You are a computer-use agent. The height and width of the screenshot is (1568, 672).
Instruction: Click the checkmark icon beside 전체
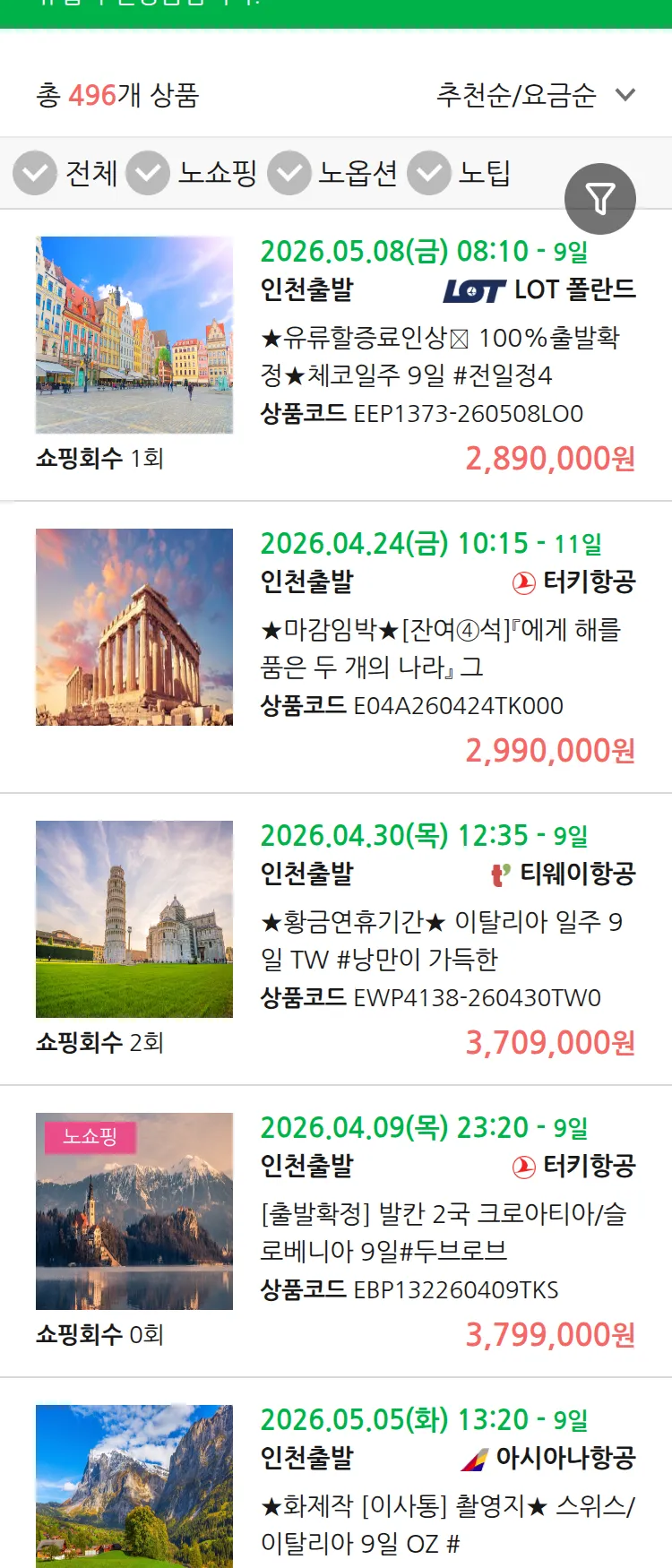[34, 173]
